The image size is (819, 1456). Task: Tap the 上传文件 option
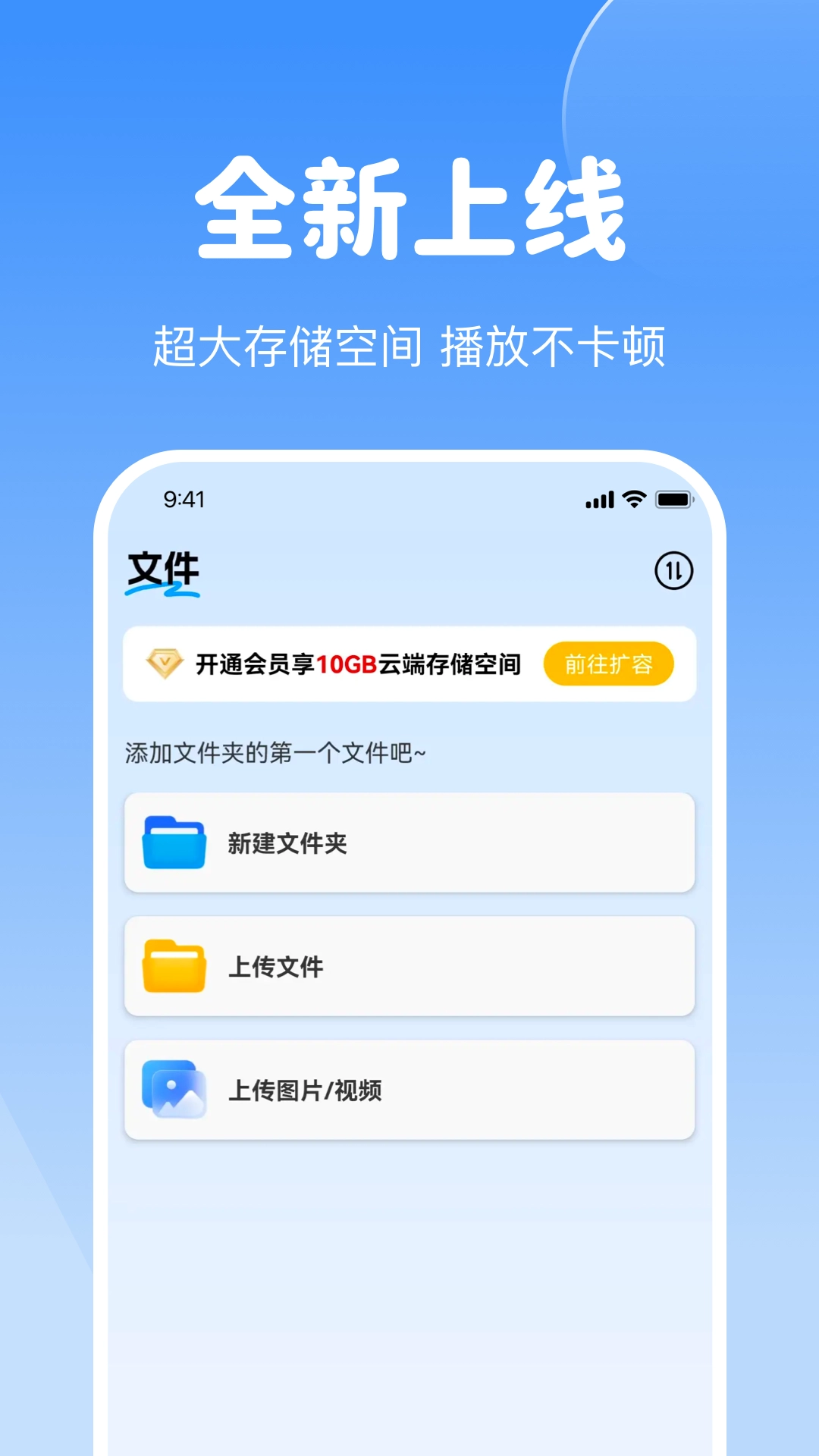click(x=409, y=965)
